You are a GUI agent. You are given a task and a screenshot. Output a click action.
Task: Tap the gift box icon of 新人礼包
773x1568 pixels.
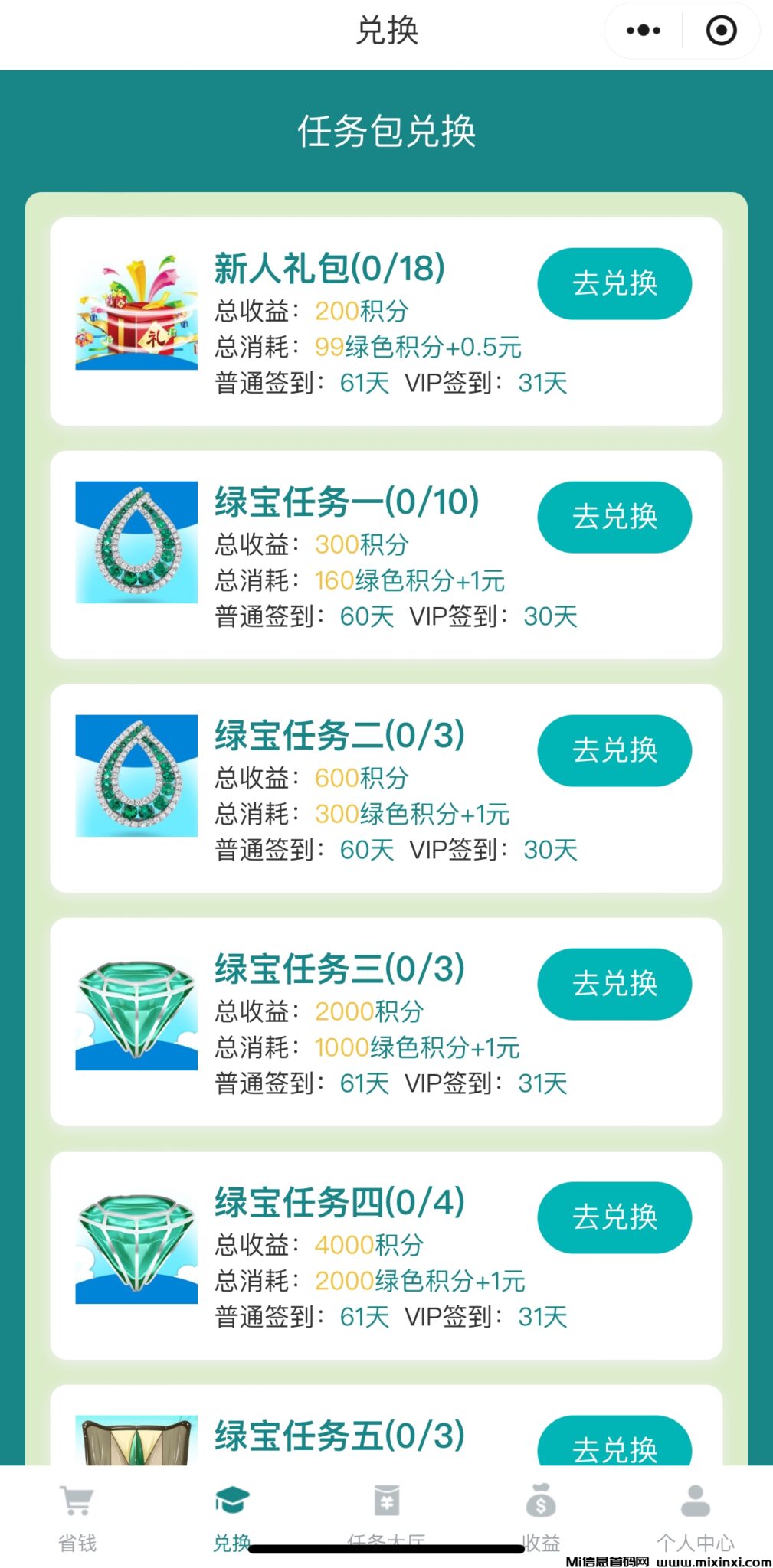136,315
